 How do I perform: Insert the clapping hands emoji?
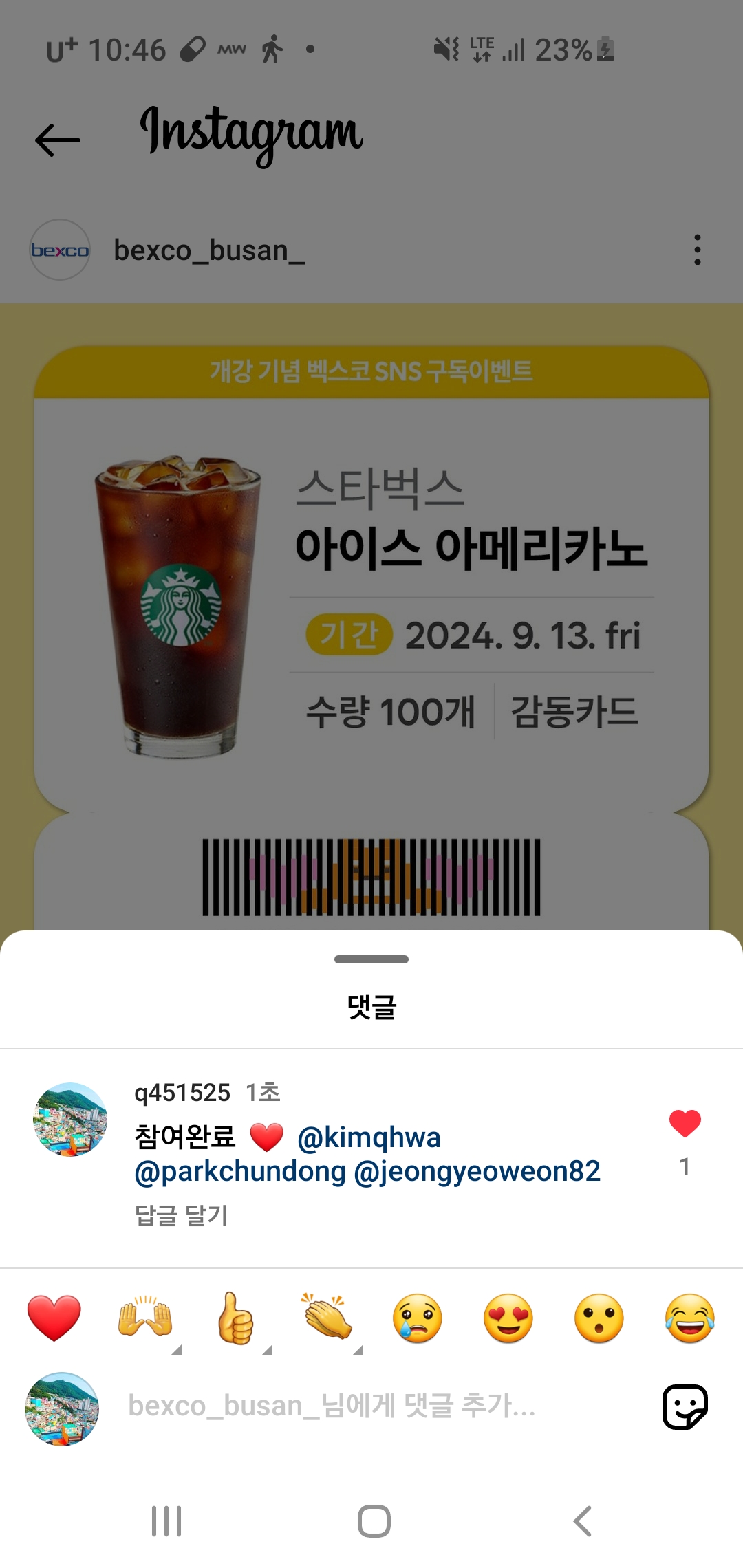pyautogui.click(x=327, y=1318)
